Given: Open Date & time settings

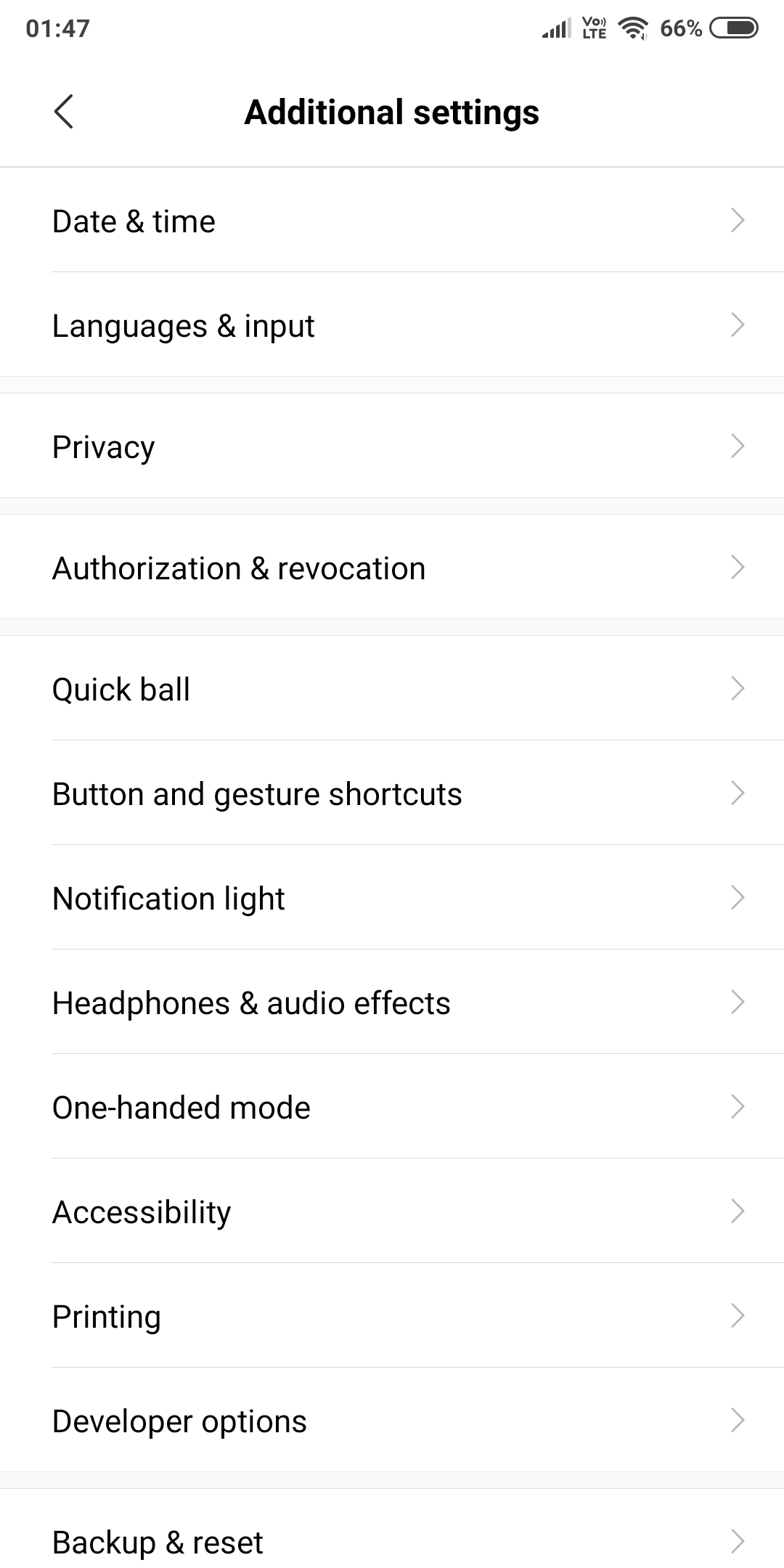Looking at the screenshot, I should (x=392, y=220).
